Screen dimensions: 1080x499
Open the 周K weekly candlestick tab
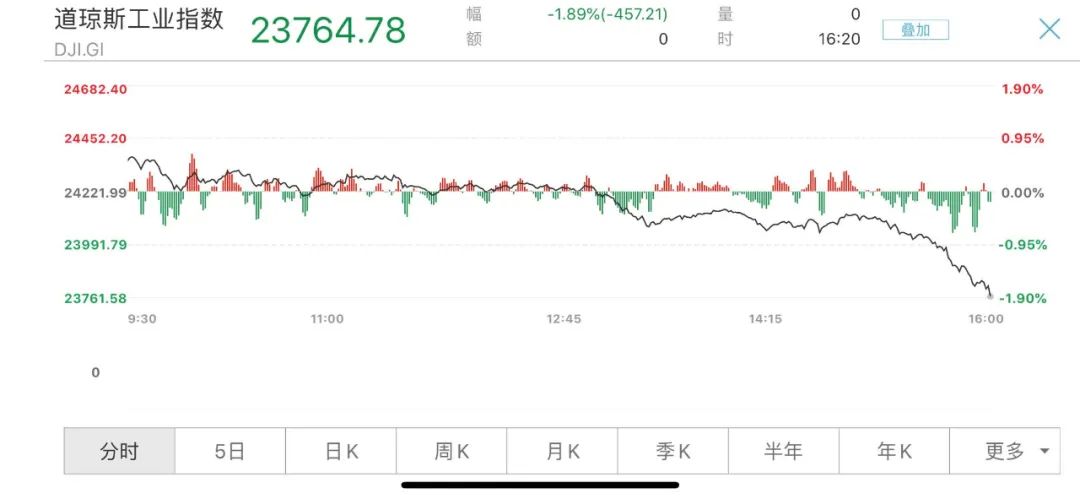pos(452,451)
